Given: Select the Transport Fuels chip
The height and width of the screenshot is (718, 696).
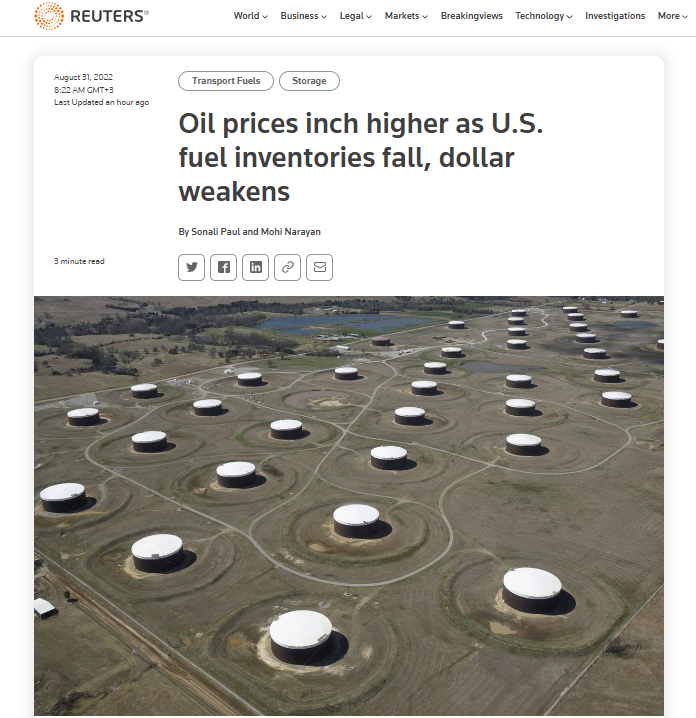Looking at the screenshot, I should point(226,81).
